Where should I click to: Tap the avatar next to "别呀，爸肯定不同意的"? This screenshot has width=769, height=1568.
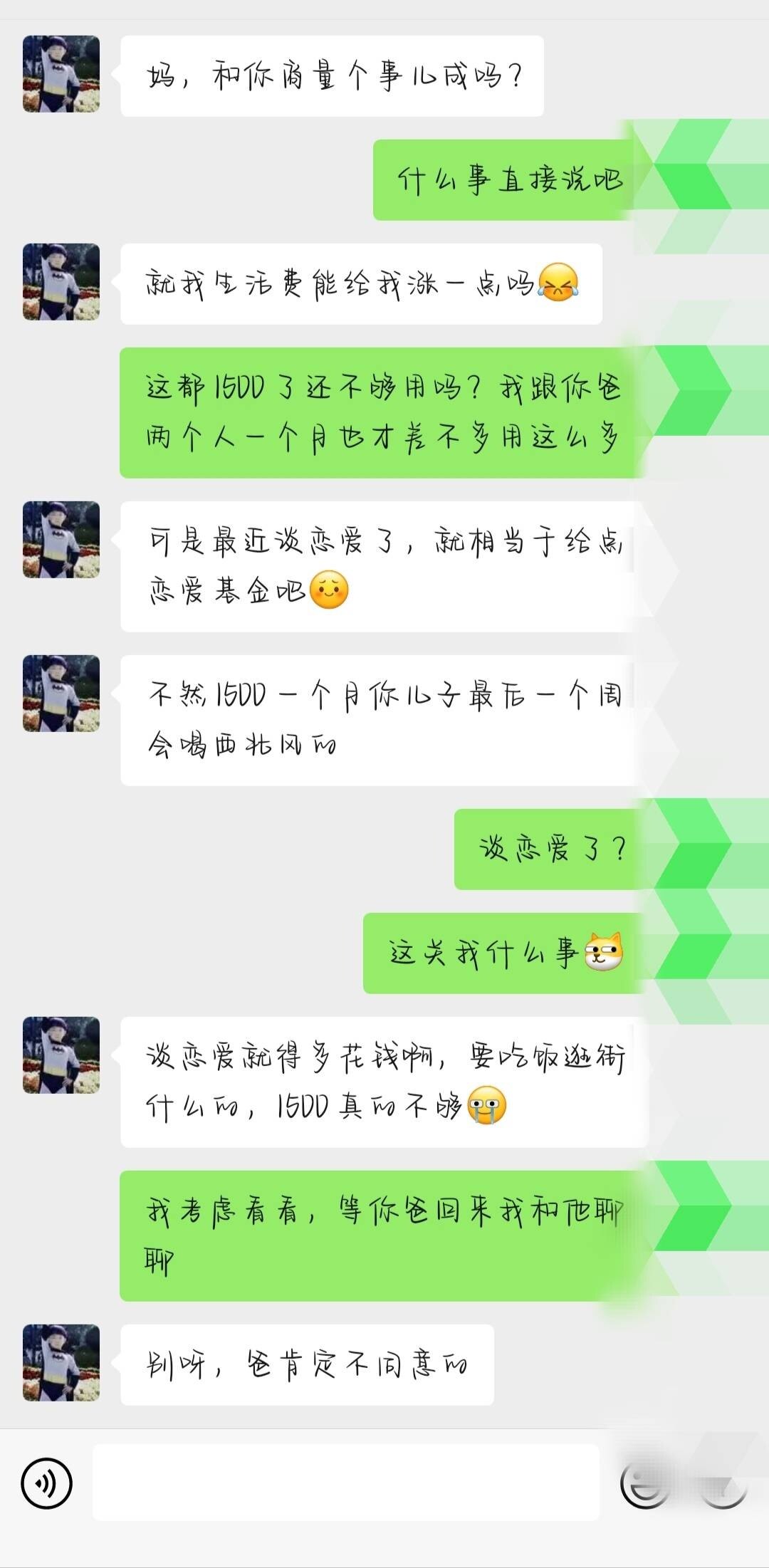tap(61, 1363)
